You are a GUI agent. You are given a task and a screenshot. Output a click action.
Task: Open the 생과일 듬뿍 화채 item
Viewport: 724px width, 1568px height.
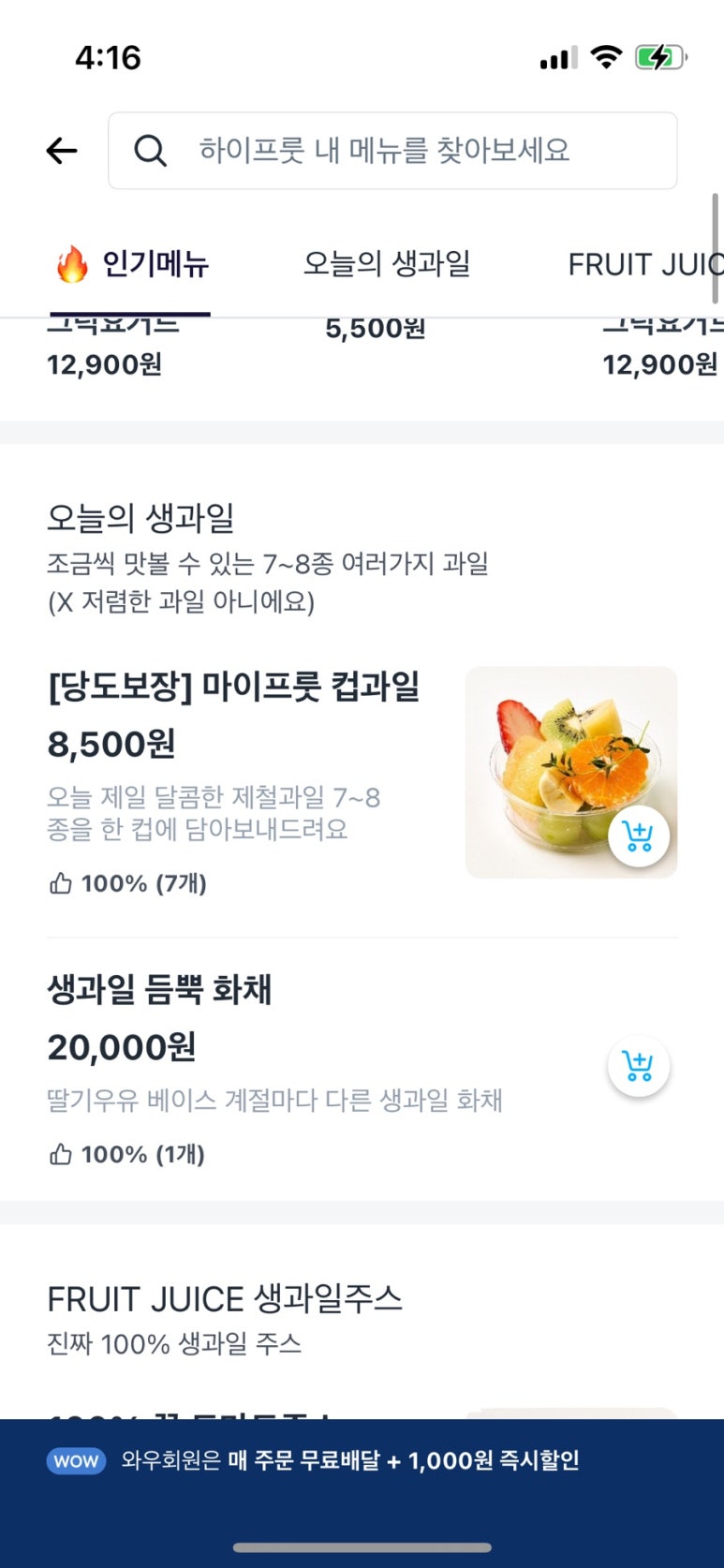[x=160, y=989]
